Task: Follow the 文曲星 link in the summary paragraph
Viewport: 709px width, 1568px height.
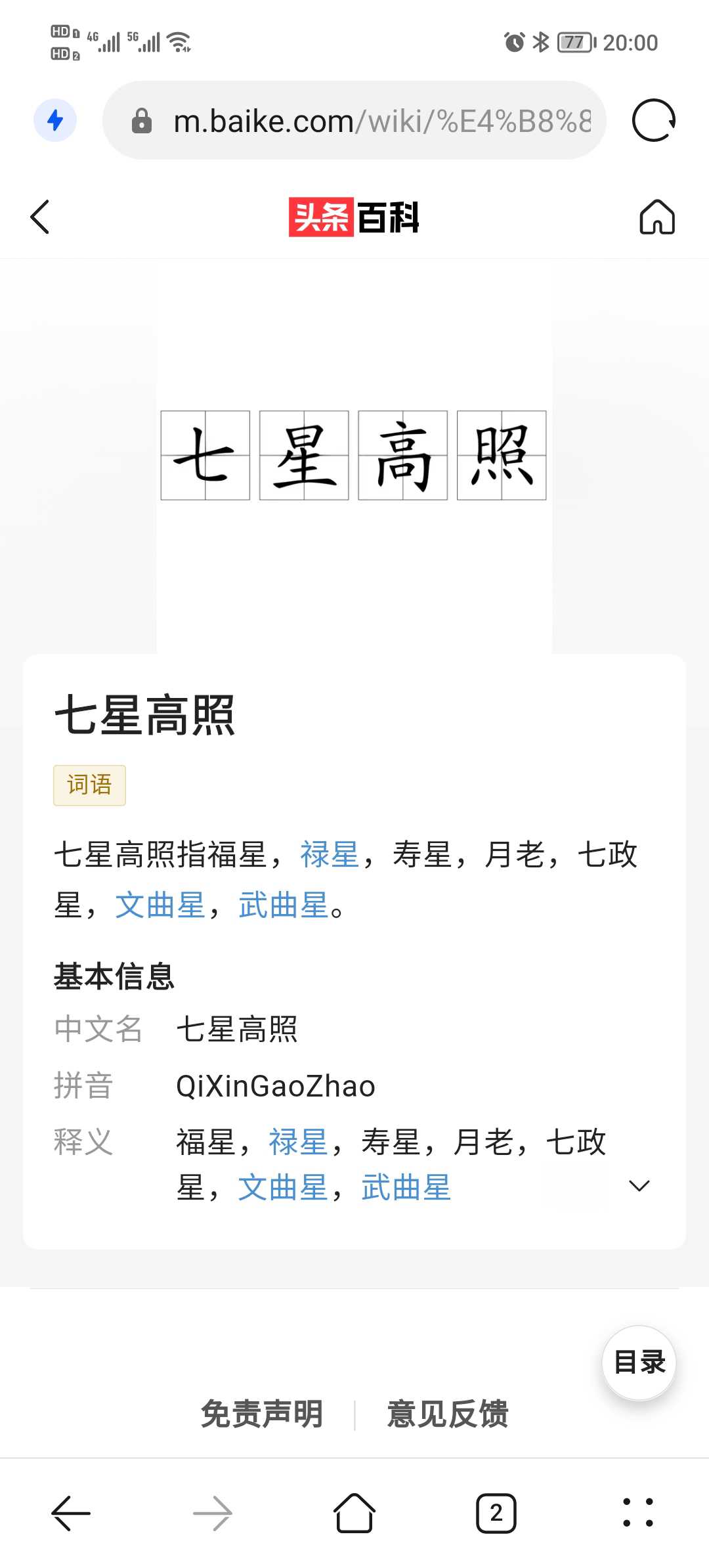Action: click(160, 905)
